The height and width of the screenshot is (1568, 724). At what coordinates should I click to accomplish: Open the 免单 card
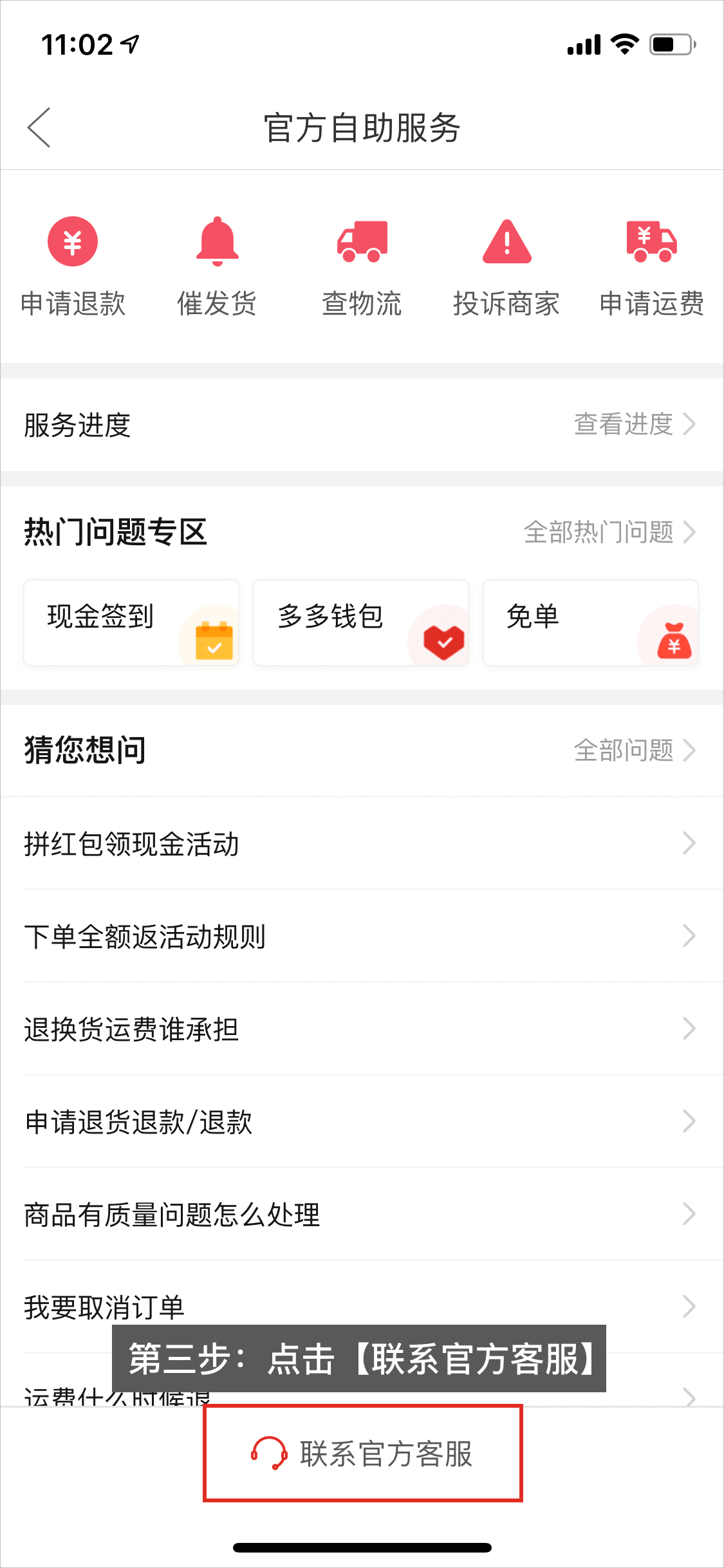591,622
